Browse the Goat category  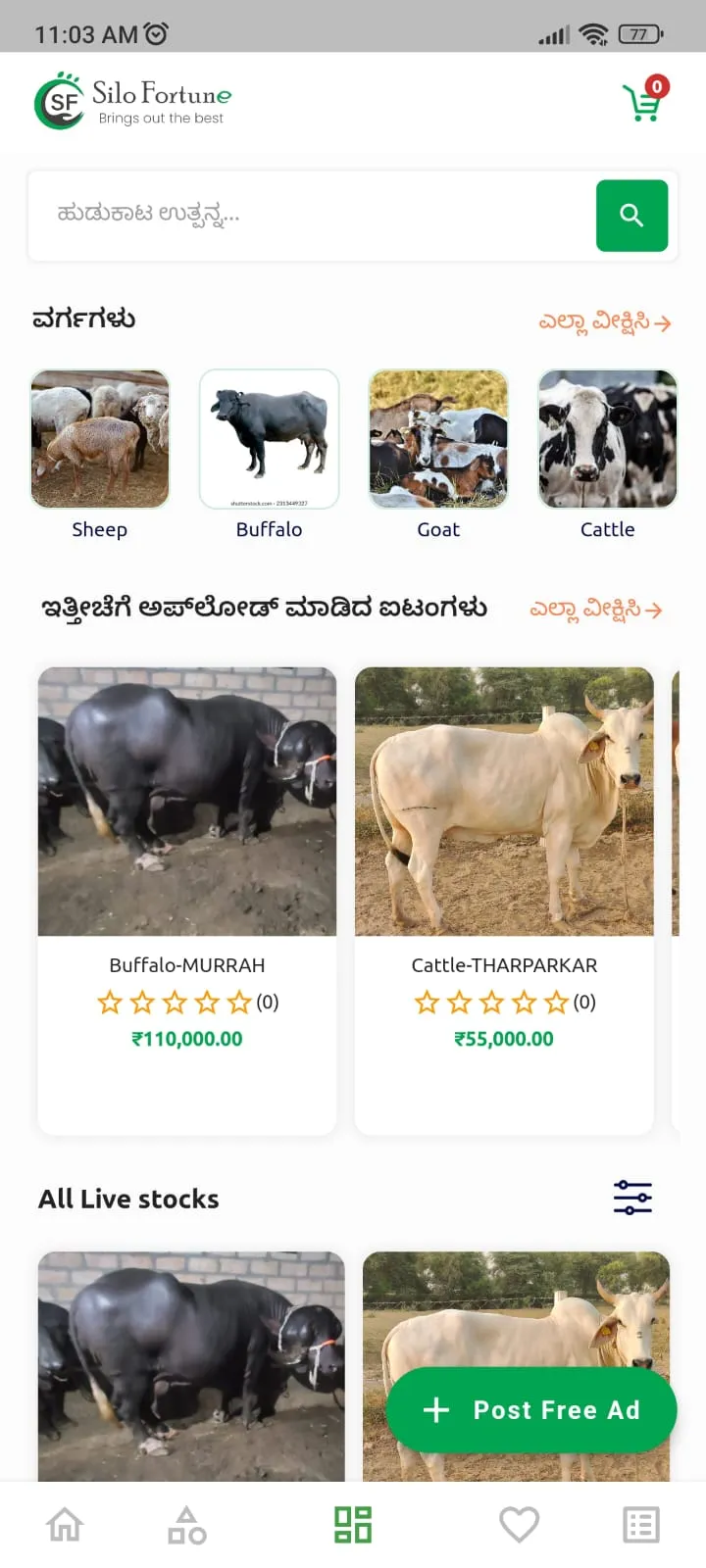click(438, 440)
